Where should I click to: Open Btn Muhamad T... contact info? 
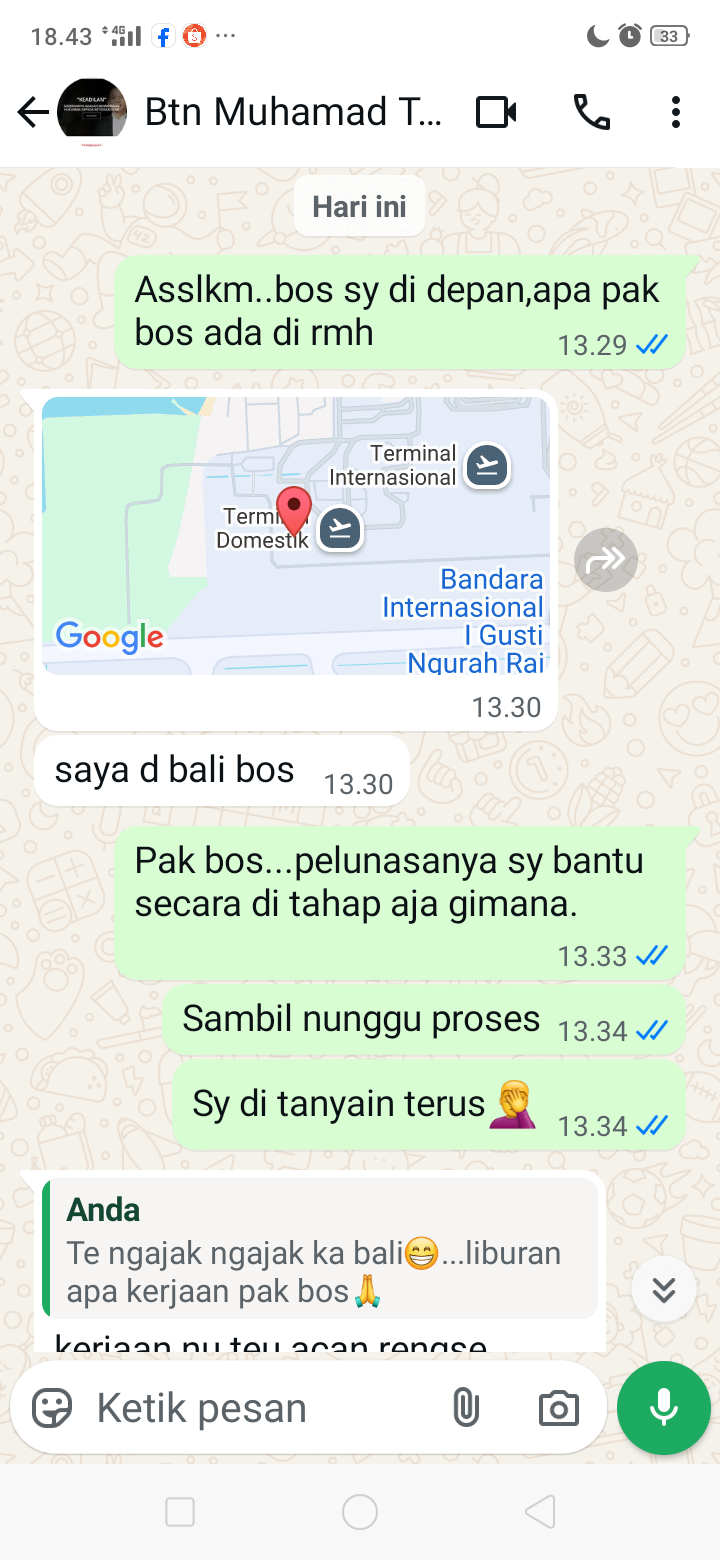pyautogui.click(x=292, y=113)
